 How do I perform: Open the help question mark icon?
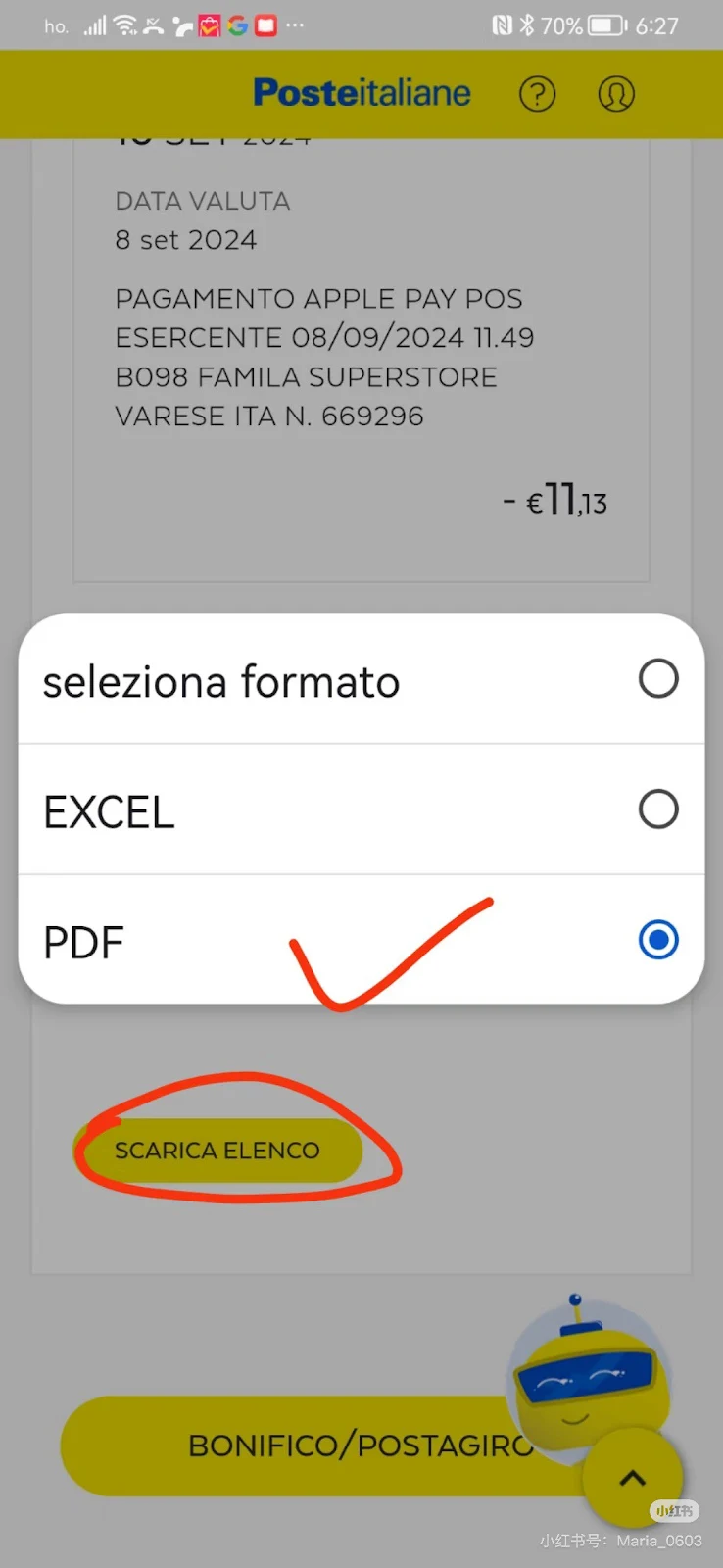tap(537, 94)
